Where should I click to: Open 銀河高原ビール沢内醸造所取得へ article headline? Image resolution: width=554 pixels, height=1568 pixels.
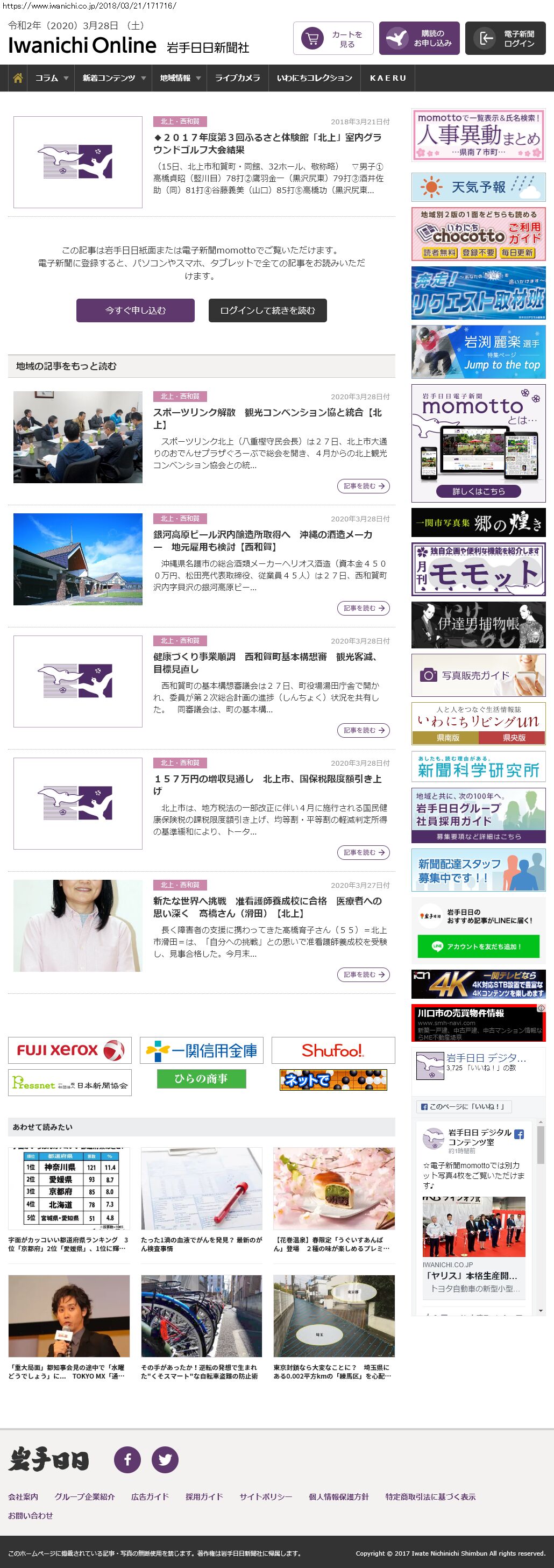(262, 541)
